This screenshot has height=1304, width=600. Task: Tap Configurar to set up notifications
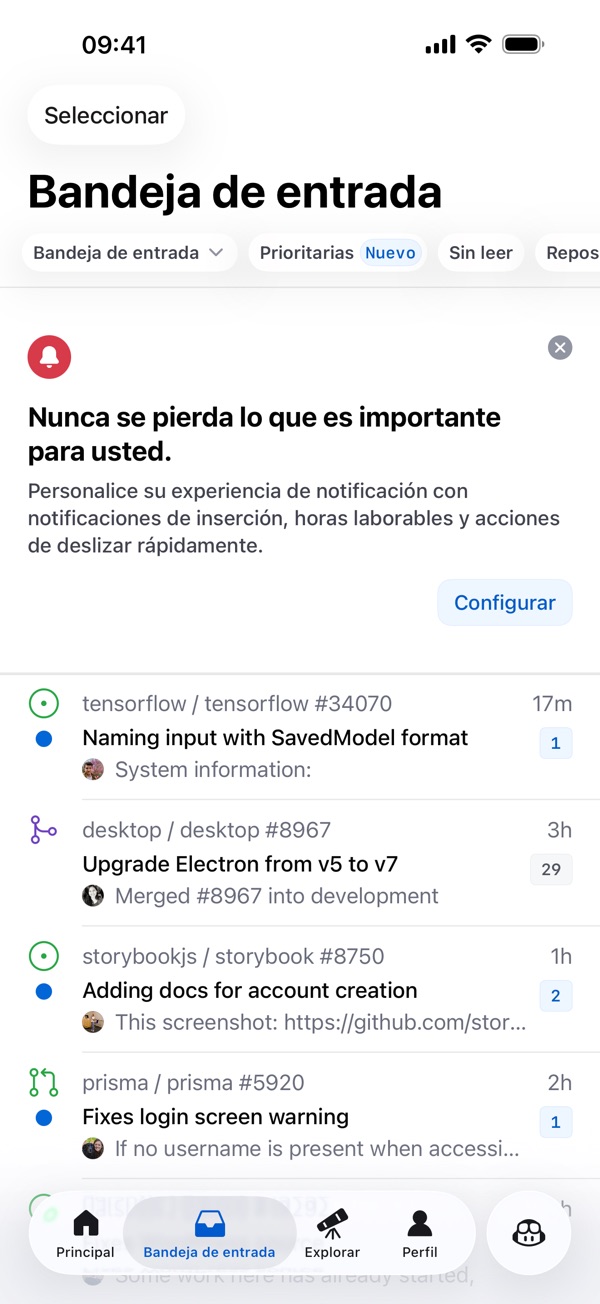(505, 602)
